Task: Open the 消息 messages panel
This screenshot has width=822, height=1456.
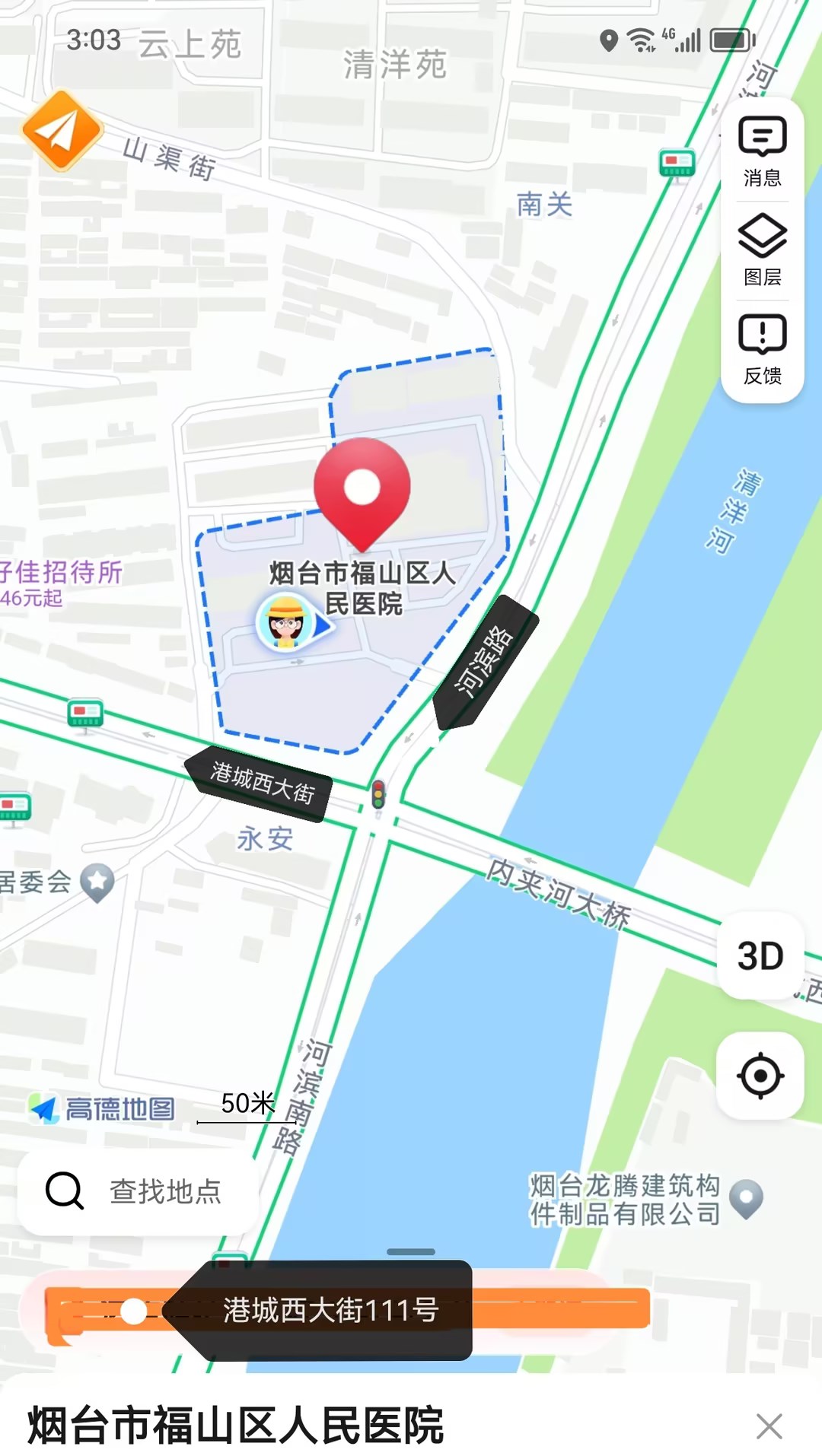Action: [x=762, y=151]
